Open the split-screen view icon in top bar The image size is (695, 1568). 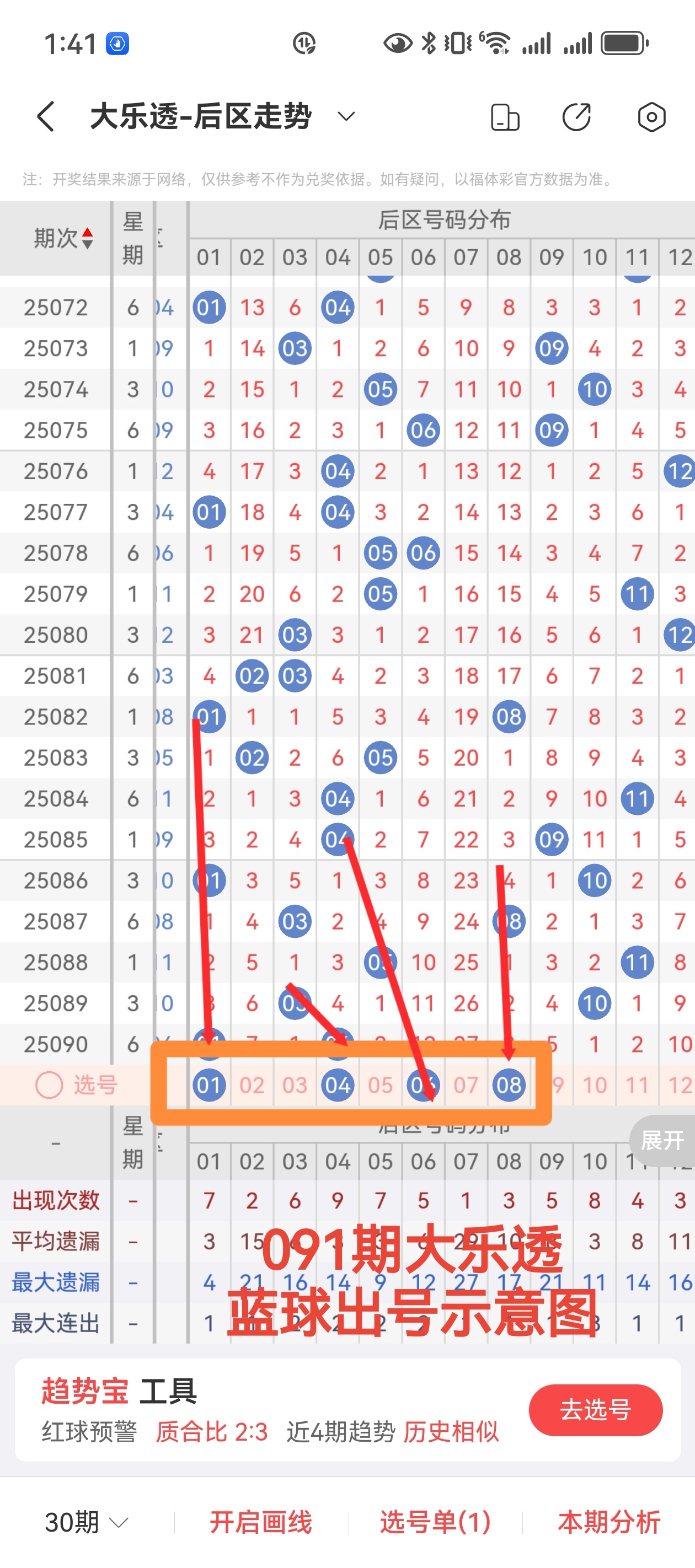506,116
